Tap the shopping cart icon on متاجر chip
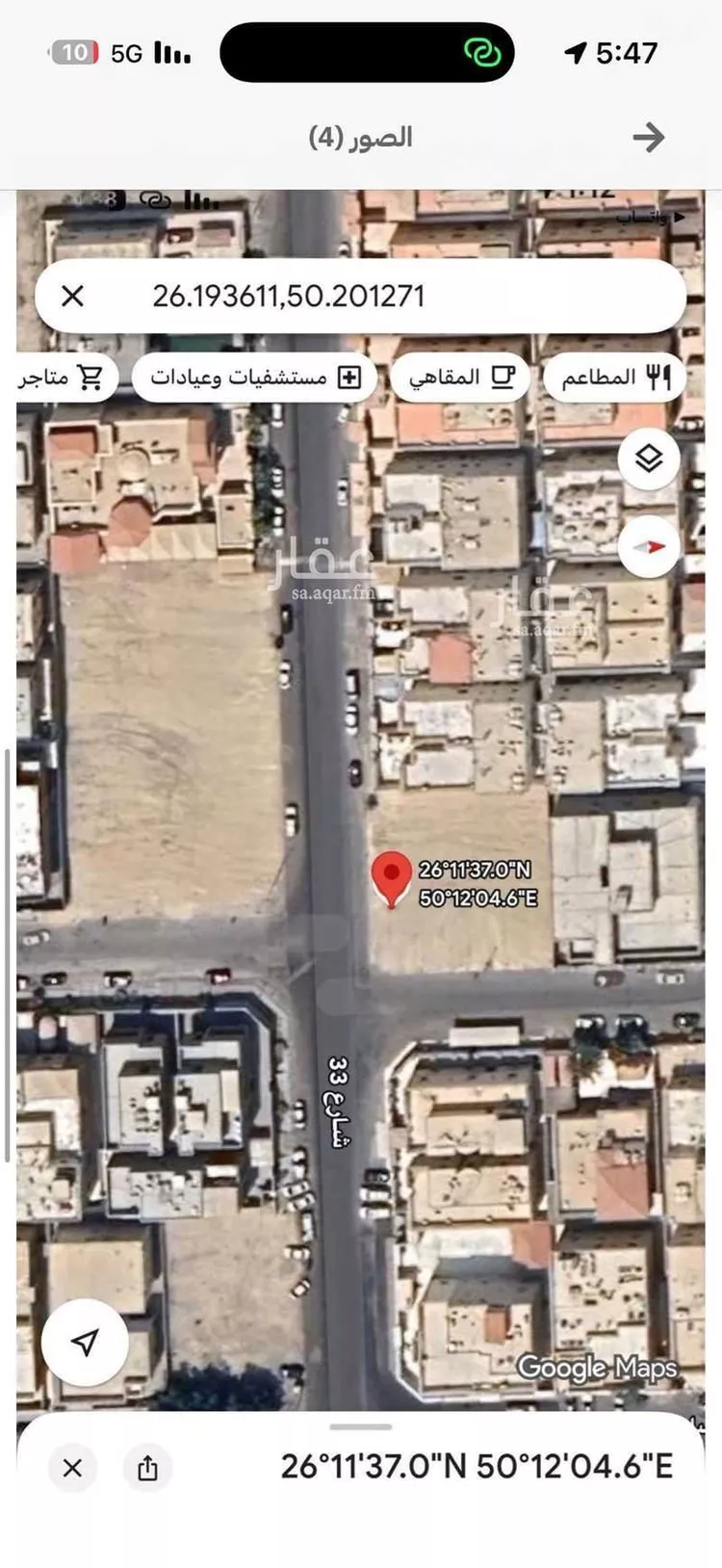The image size is (722, 1568). tap(89, 377)
